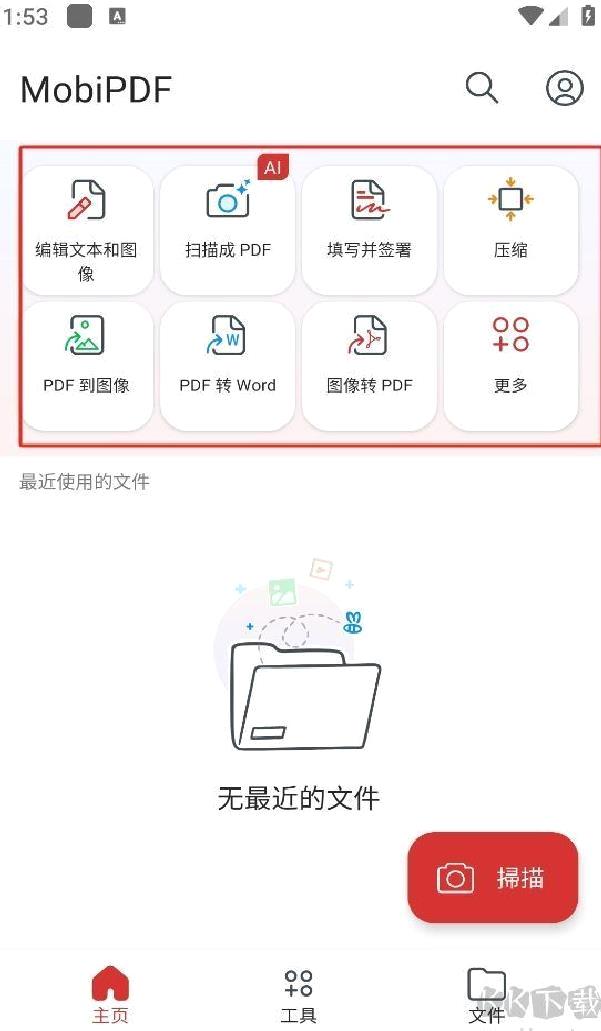Switch to the 文件 tab

pyautogui.click(x=487, y=994)
